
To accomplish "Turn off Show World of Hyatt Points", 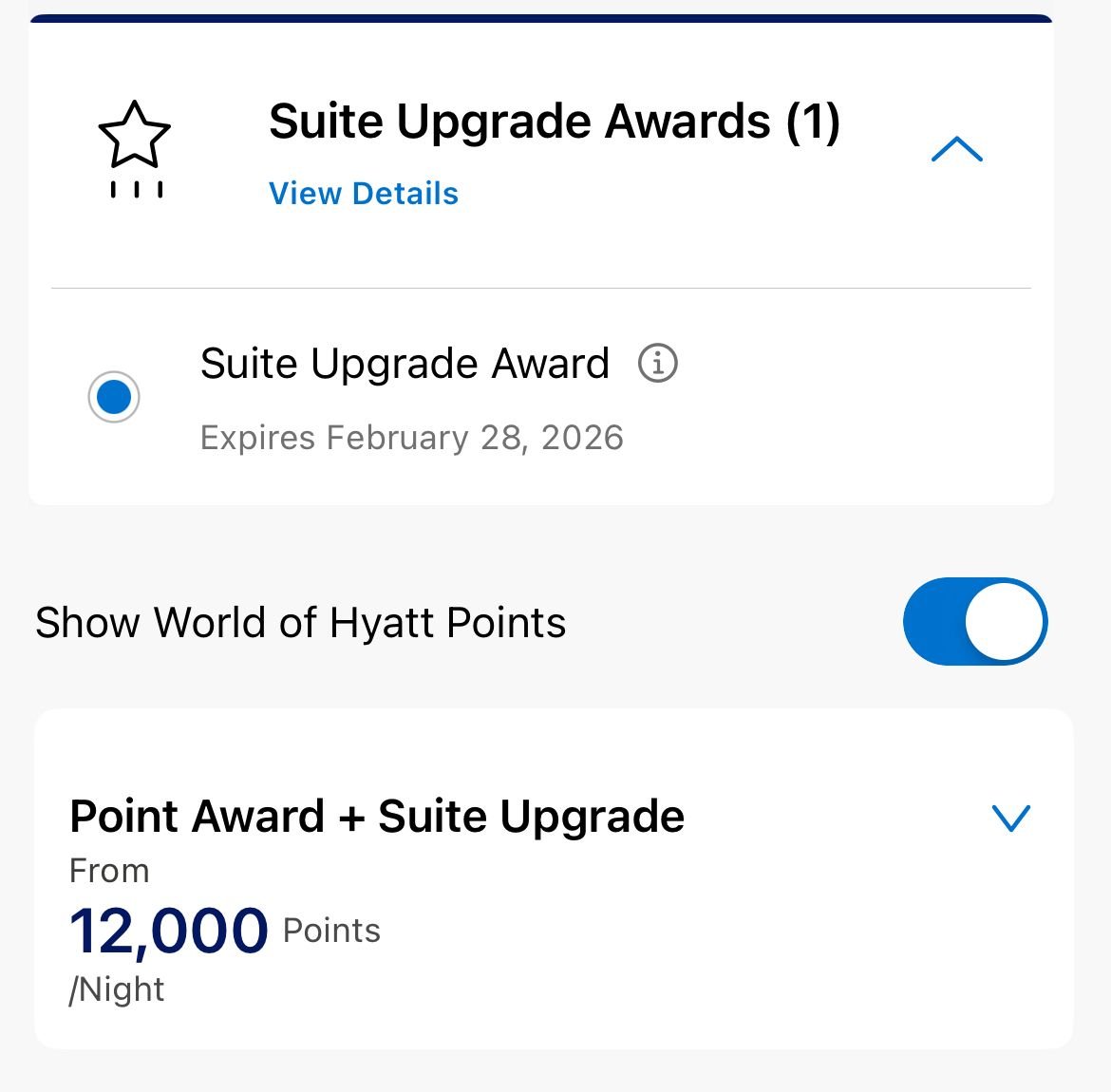I will 974,621.
